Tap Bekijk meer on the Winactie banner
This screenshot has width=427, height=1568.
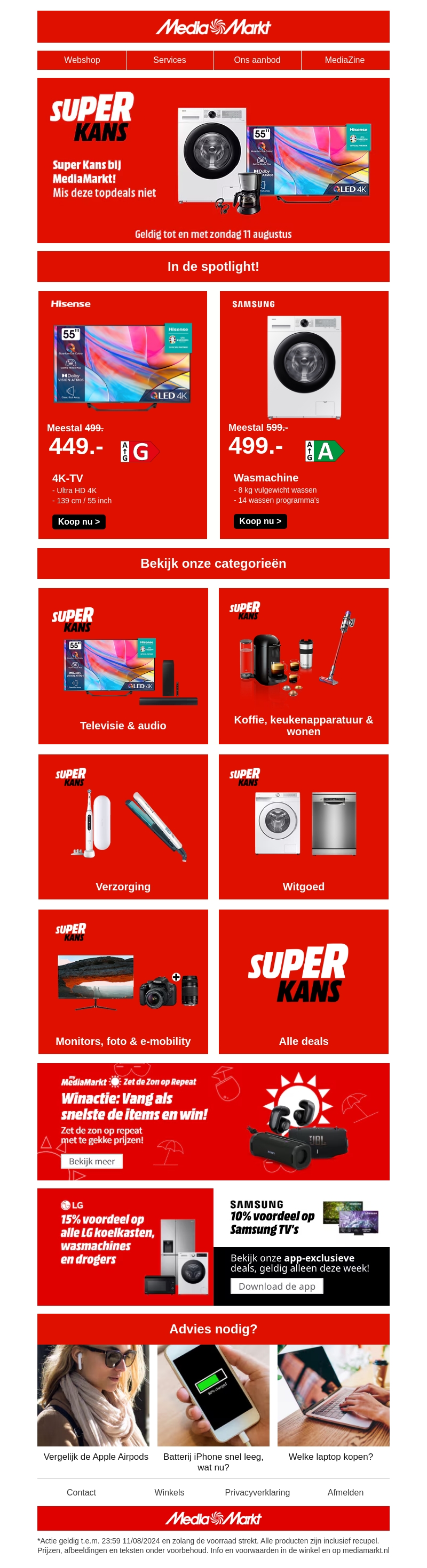[x=92, y=1161]
